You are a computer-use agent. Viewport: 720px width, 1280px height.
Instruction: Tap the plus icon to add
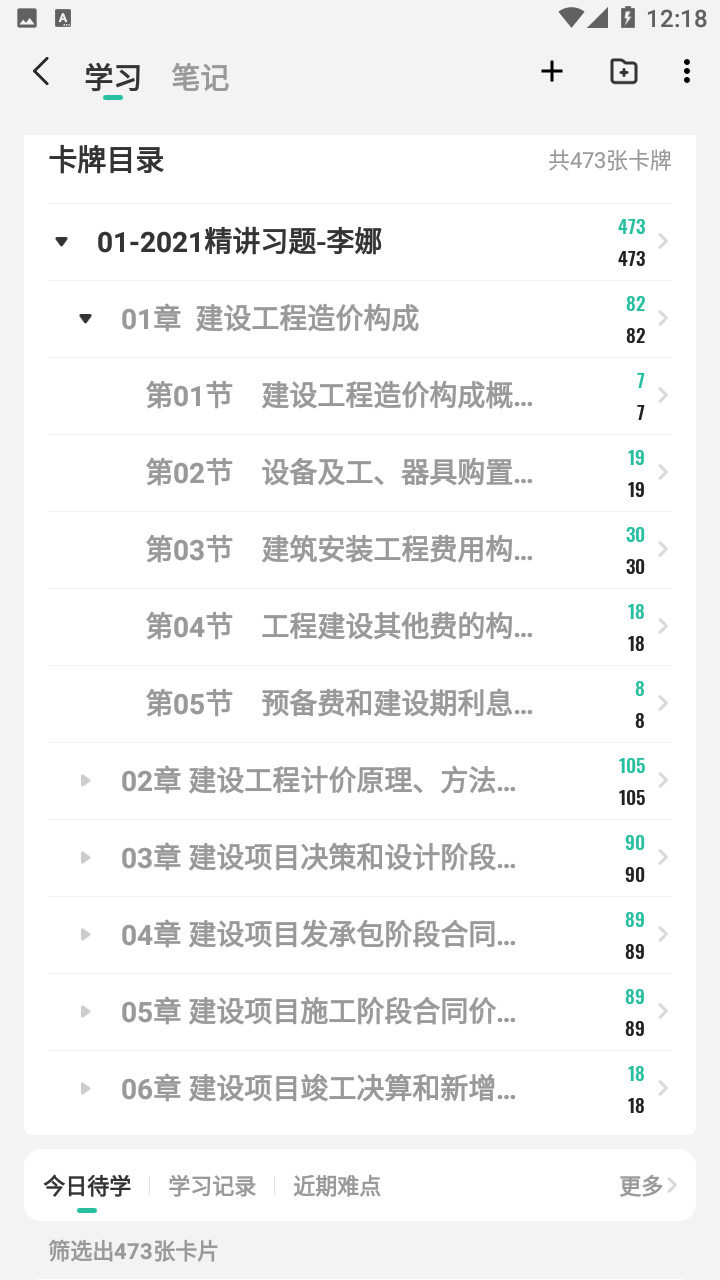[552, 71]
